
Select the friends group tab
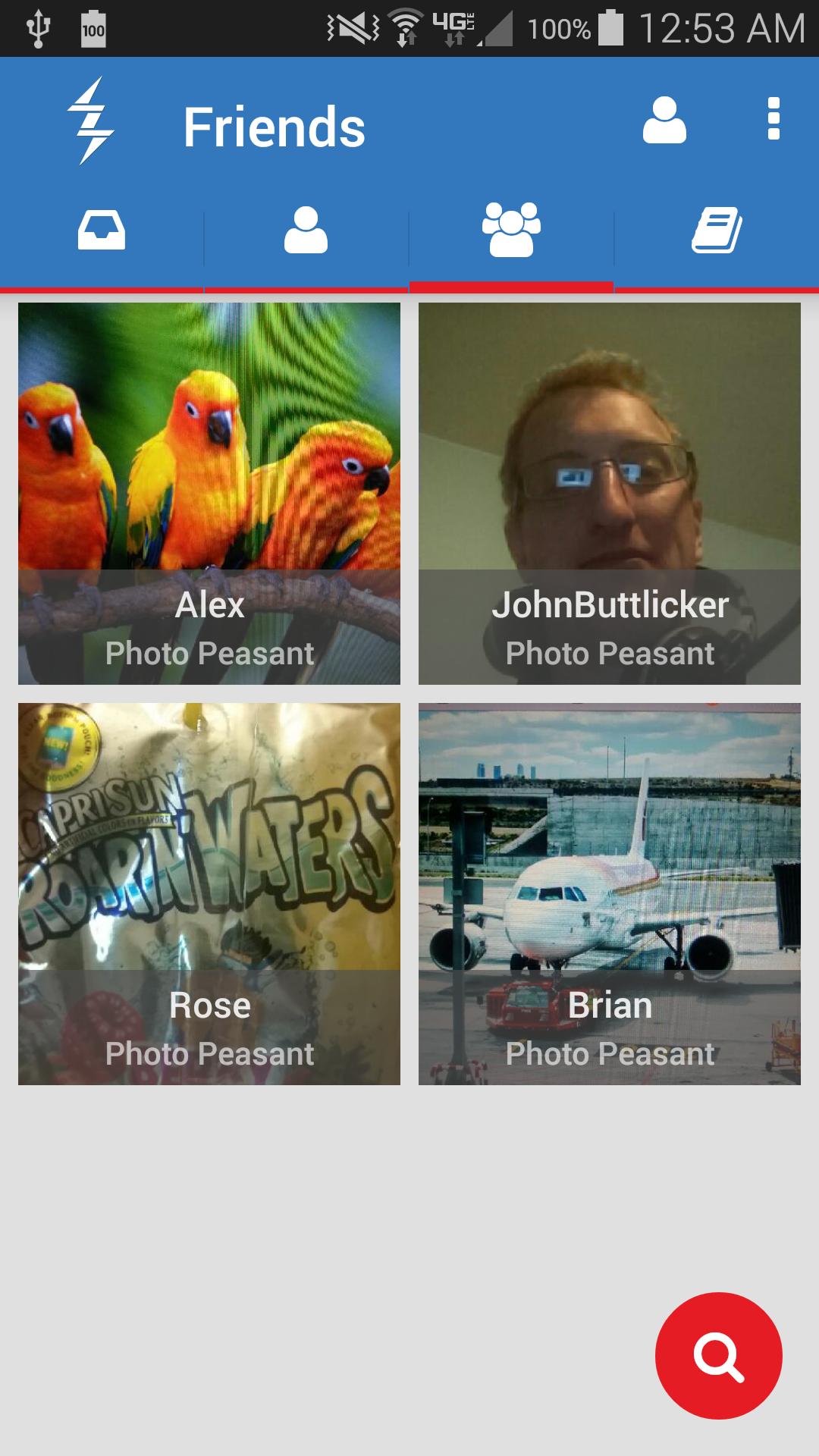pos(511,231)
